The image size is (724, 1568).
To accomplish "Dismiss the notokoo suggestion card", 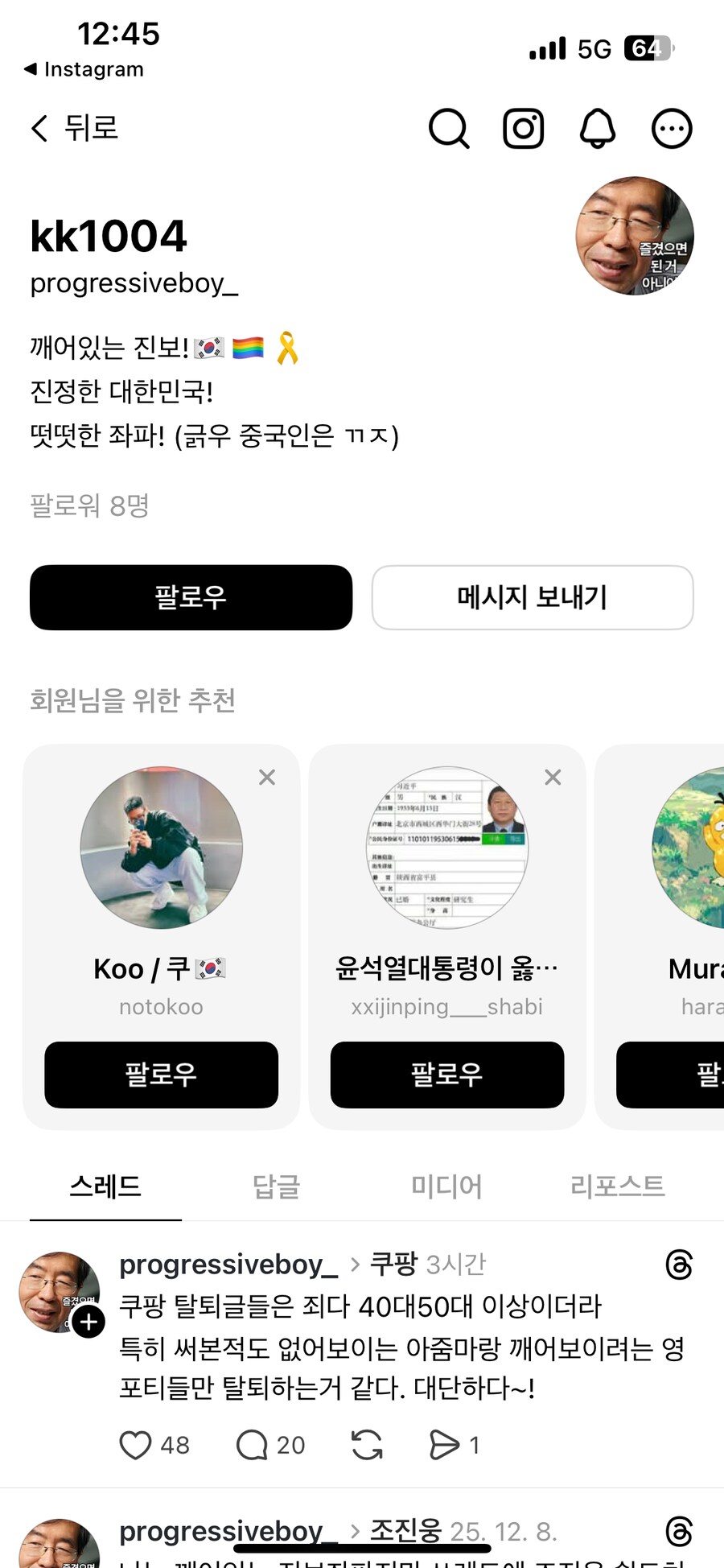I will (267, 777).
